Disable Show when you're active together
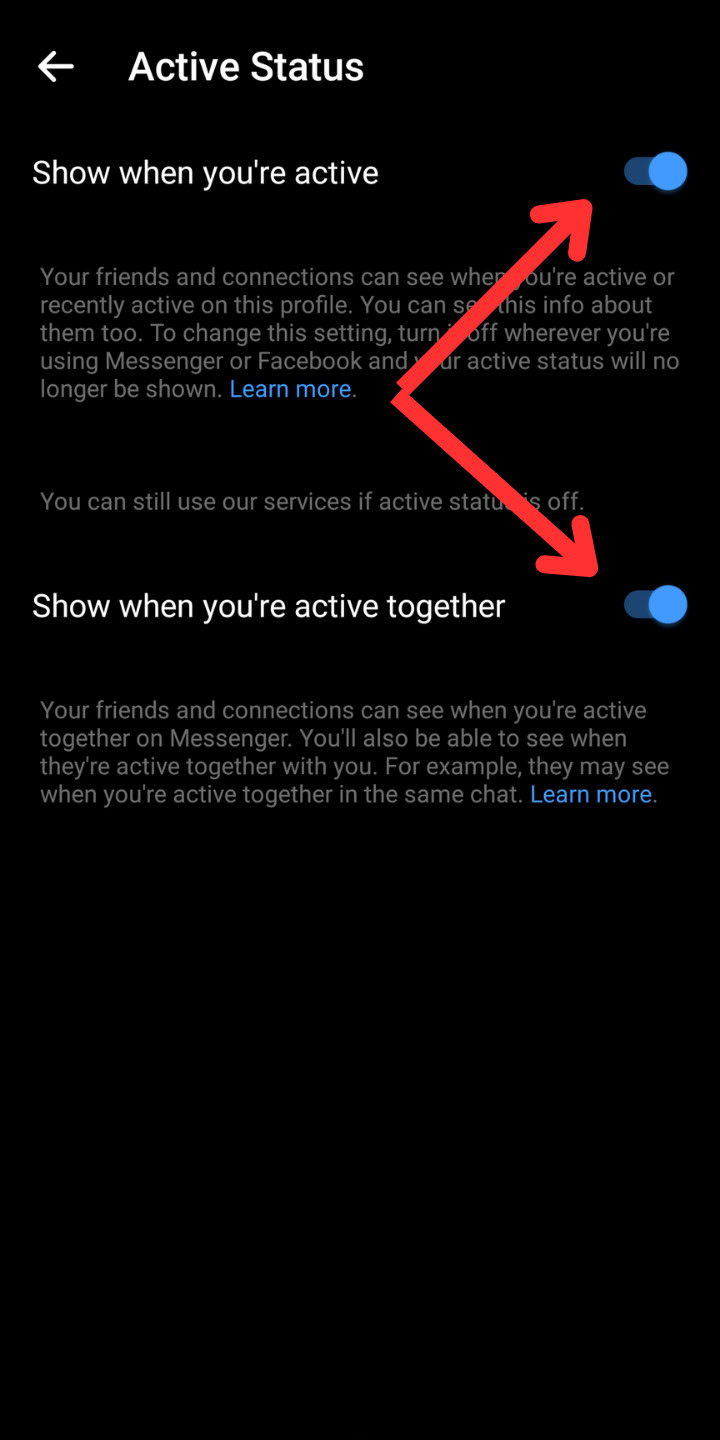Screen dimensions: 720x1440 tap(656, 605)
